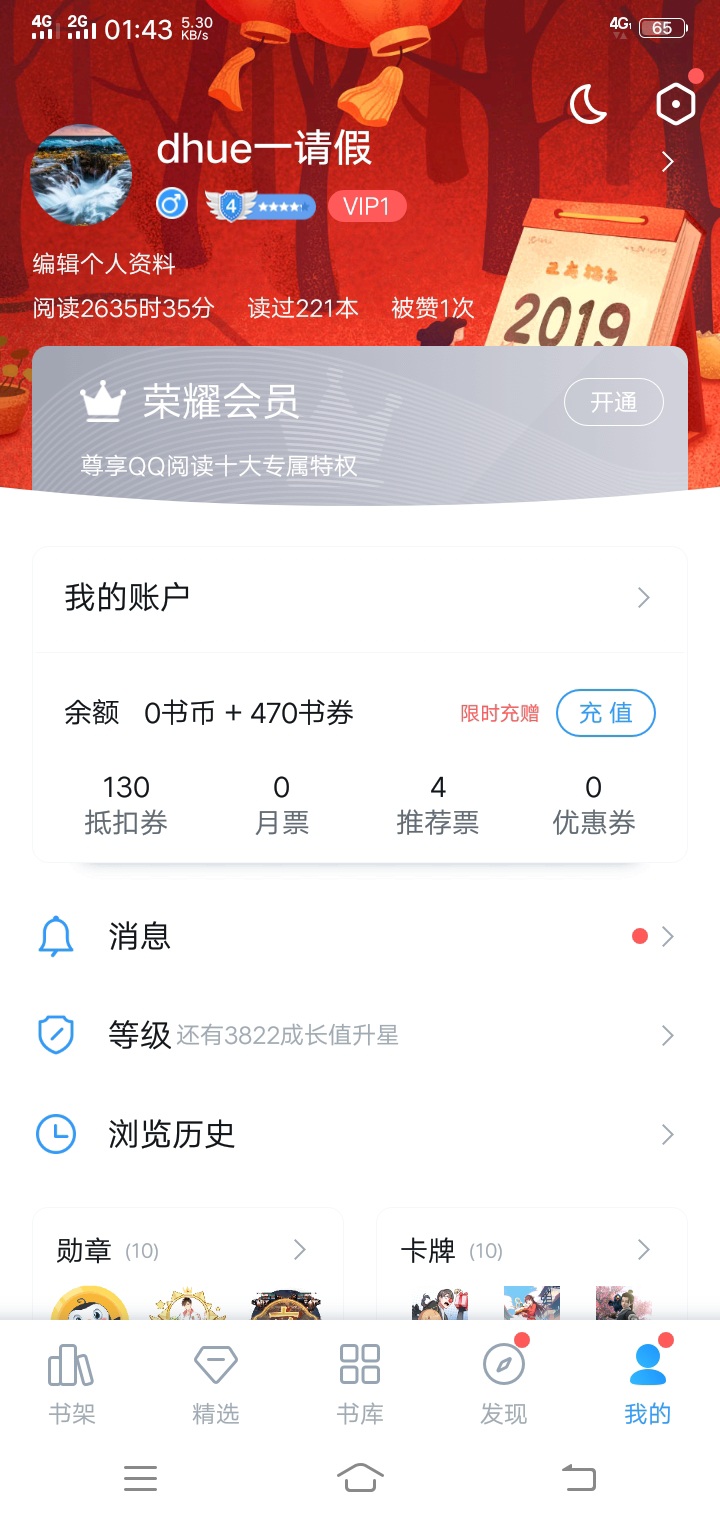Switch to the 书架 tab
720x1520 pixels.
[72, 1383]
